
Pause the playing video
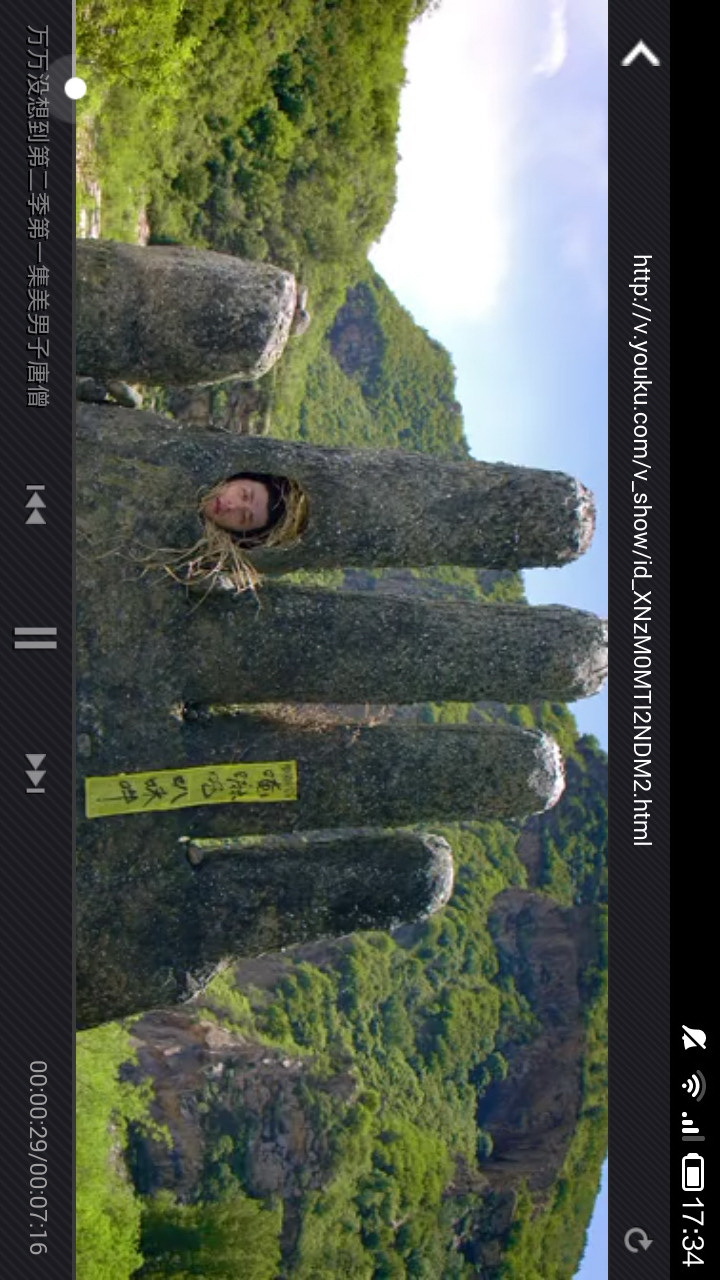pos(36,638)
